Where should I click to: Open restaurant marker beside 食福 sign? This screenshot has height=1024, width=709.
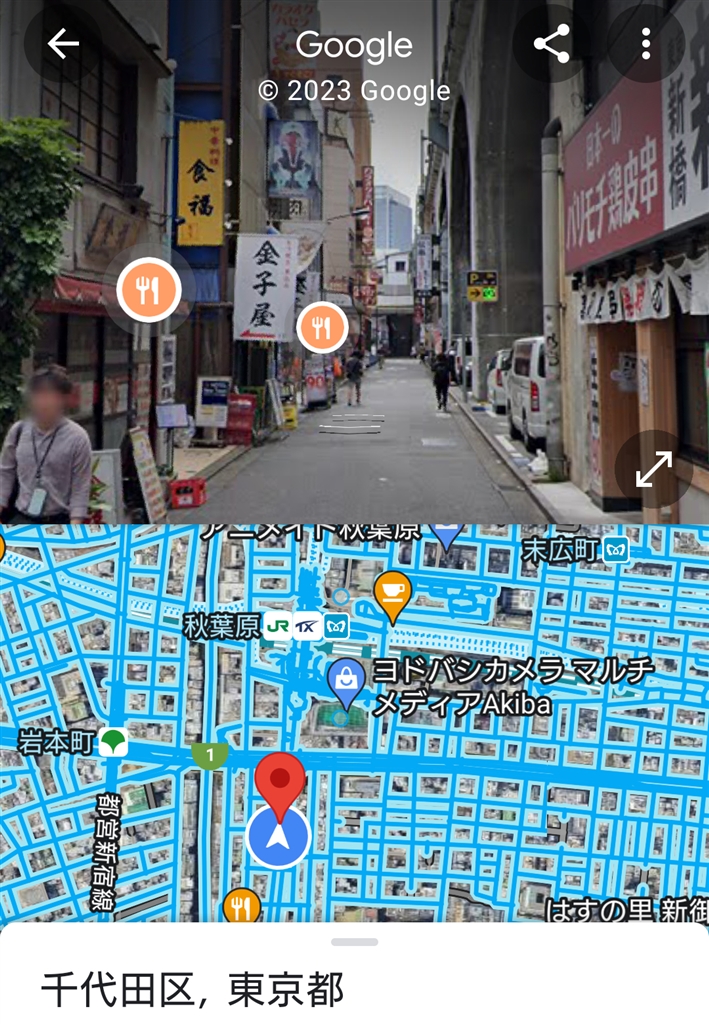(x=148, y=291)
